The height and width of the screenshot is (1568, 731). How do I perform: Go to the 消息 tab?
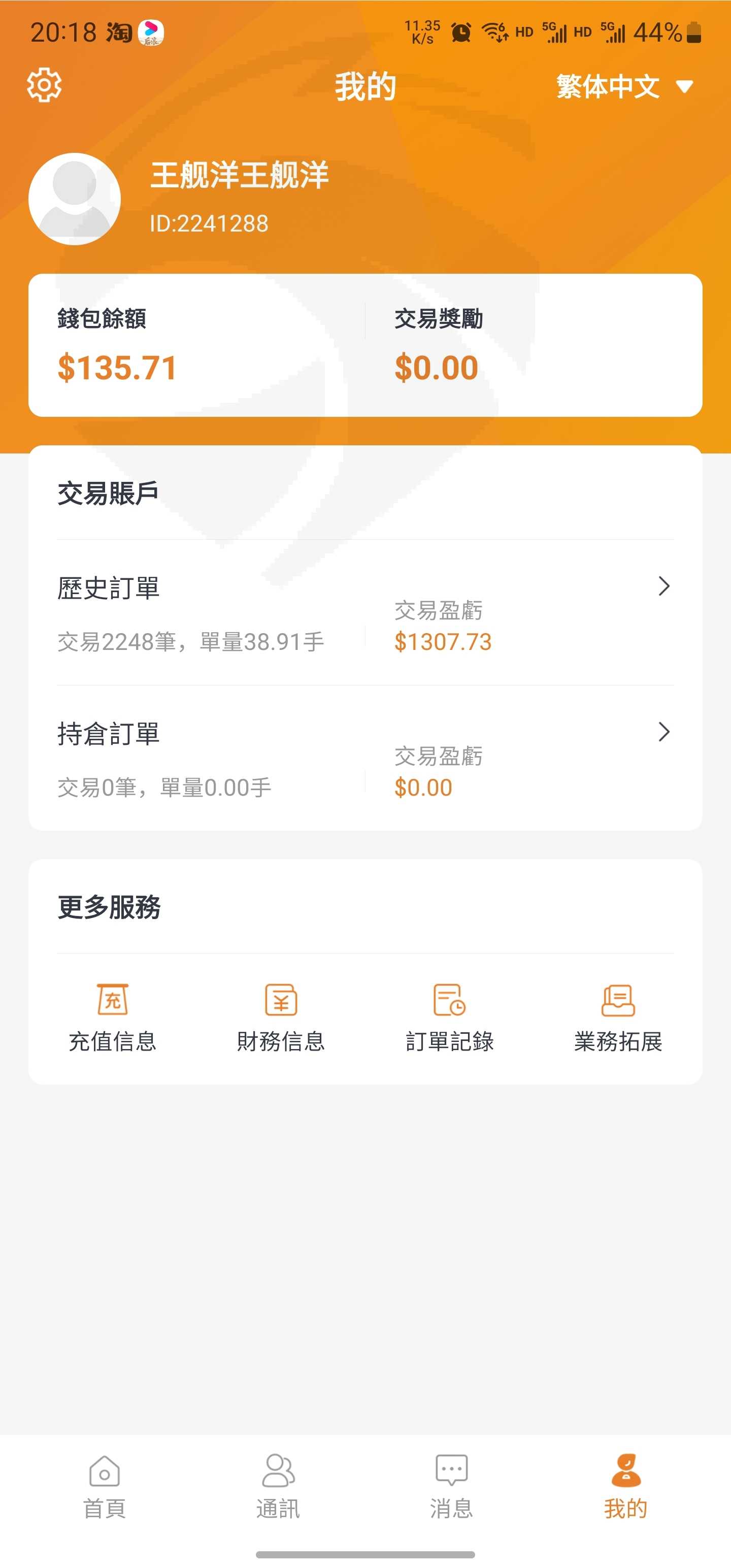point(452,1487)
